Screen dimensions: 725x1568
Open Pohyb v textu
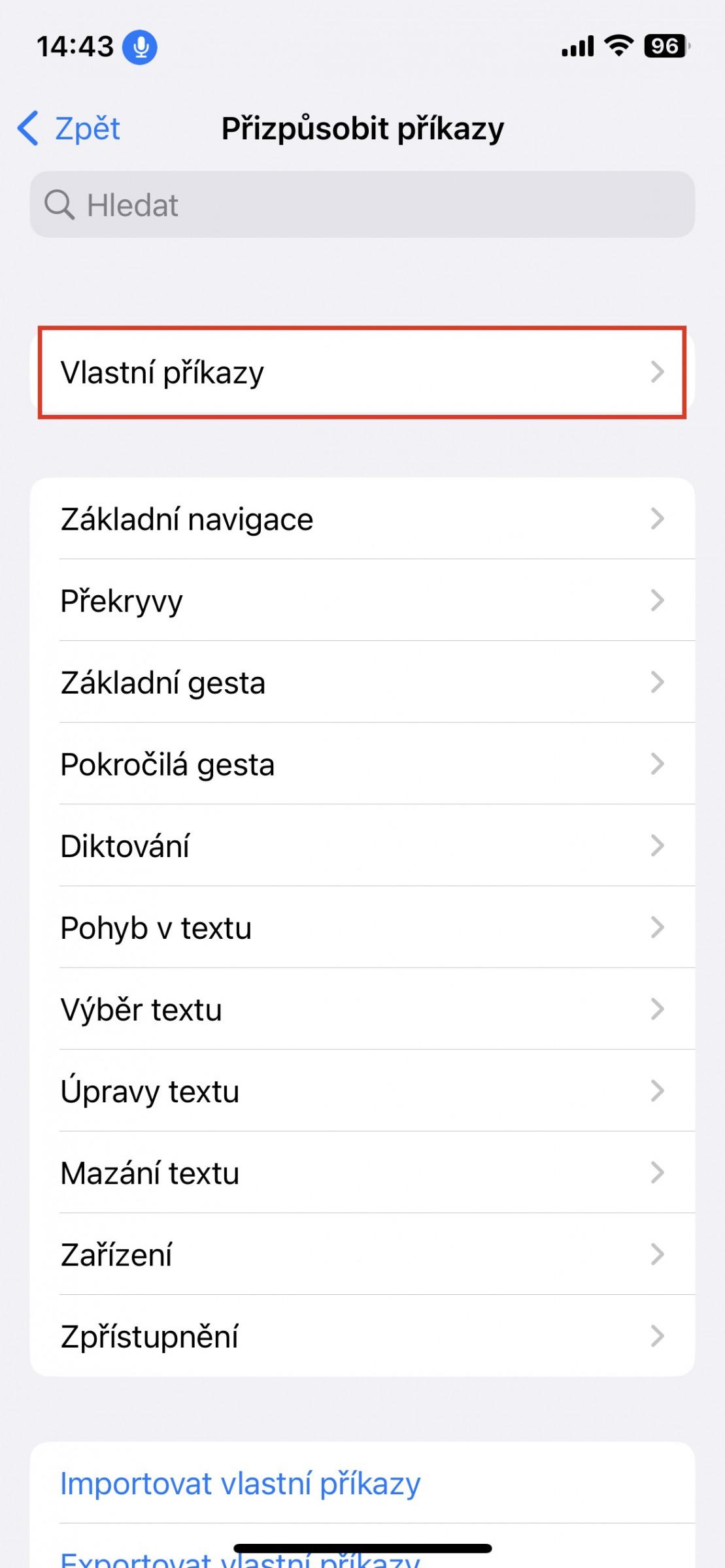coord(362,928)
